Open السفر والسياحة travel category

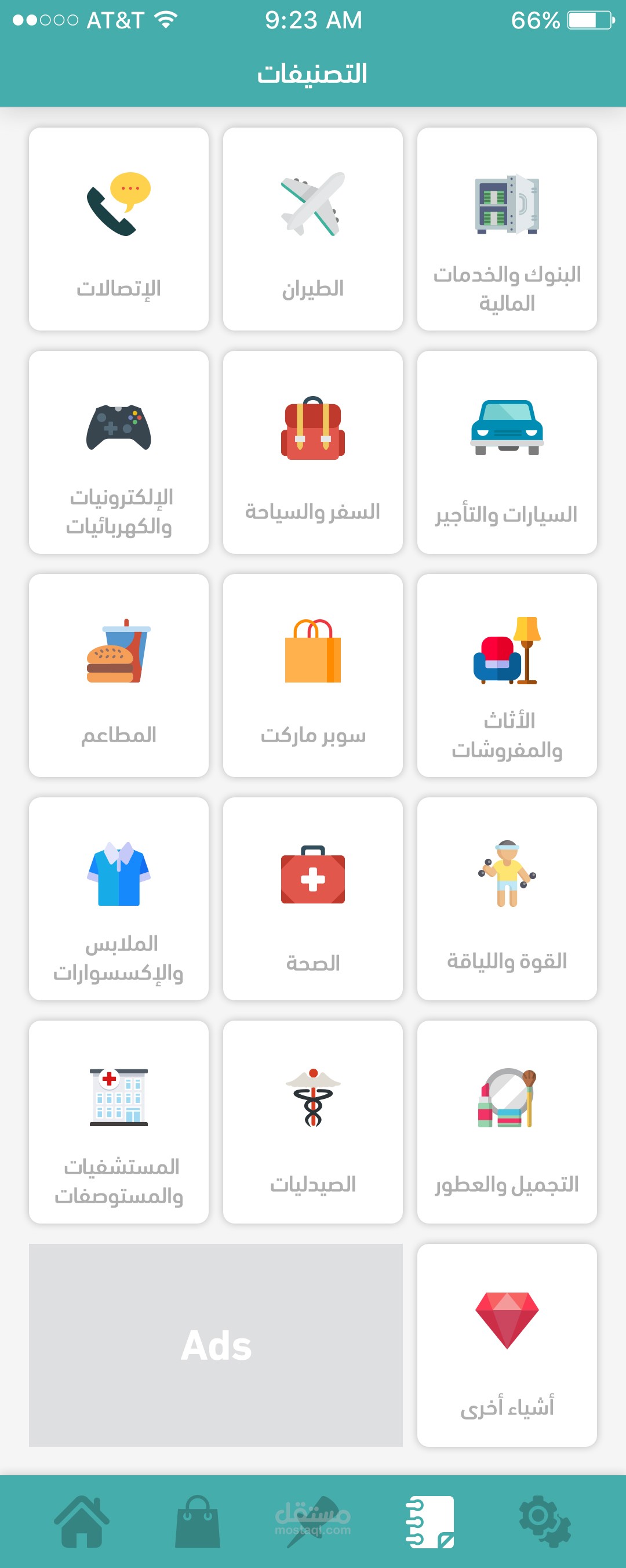[312, 452]
